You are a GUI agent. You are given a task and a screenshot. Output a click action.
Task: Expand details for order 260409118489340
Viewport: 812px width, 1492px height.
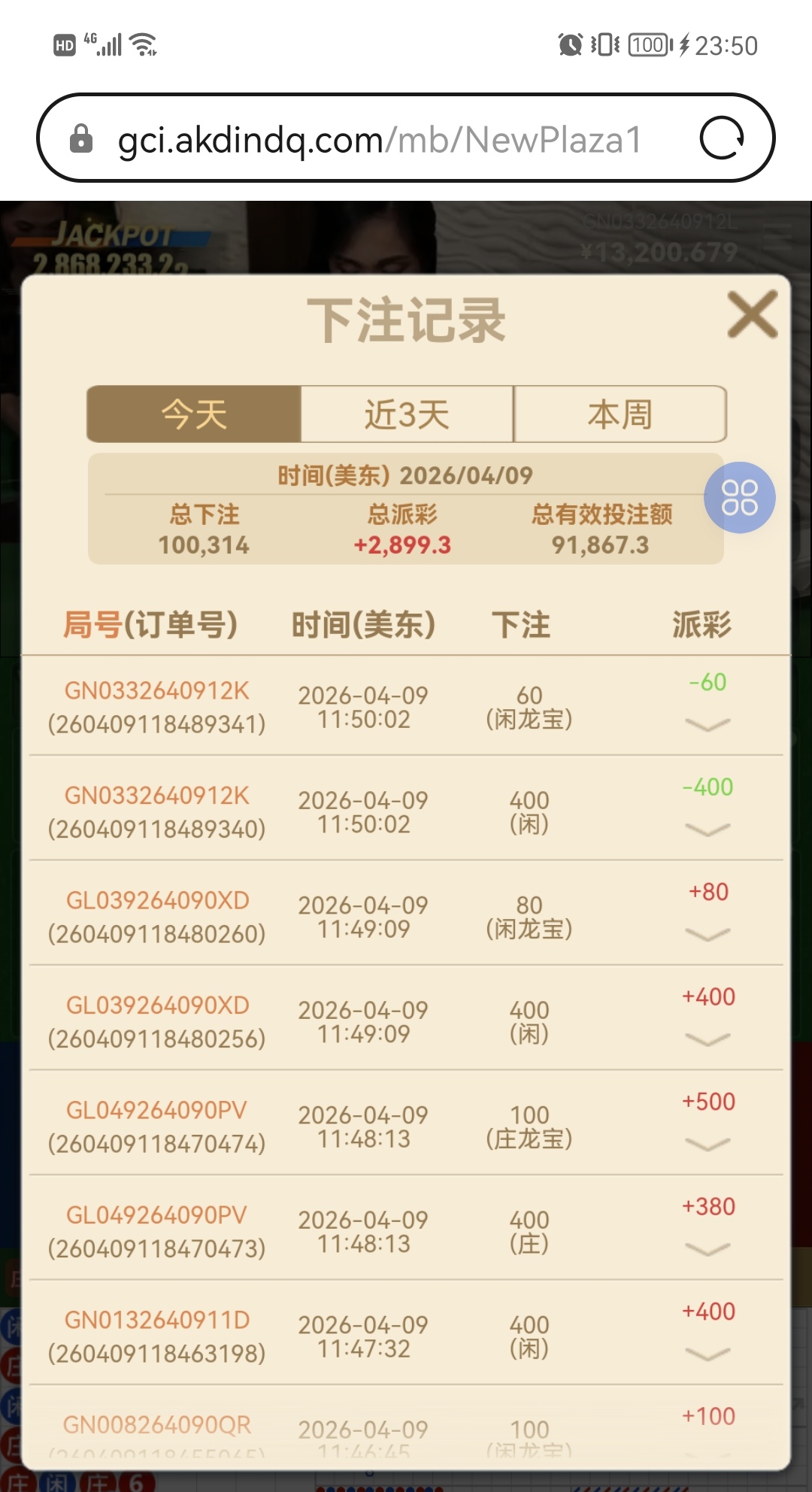707,829
